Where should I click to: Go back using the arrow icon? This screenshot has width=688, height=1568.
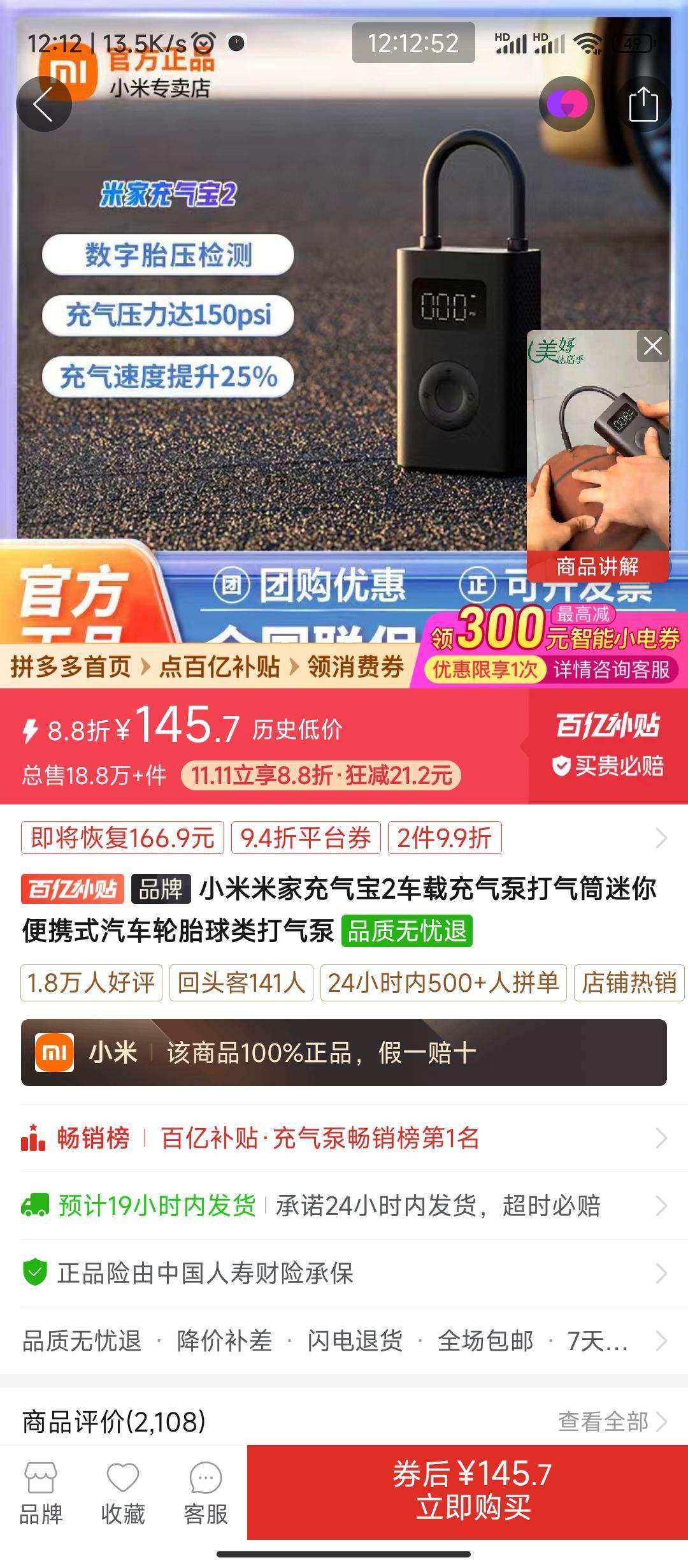[43, 104]
